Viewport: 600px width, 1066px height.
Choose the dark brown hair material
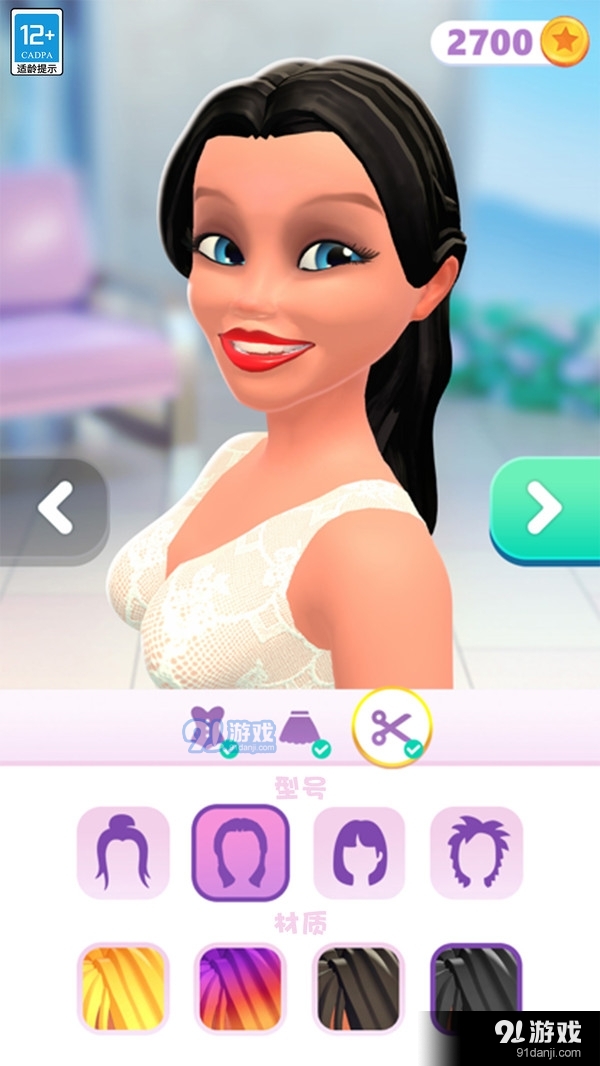(x=359, y=988)
